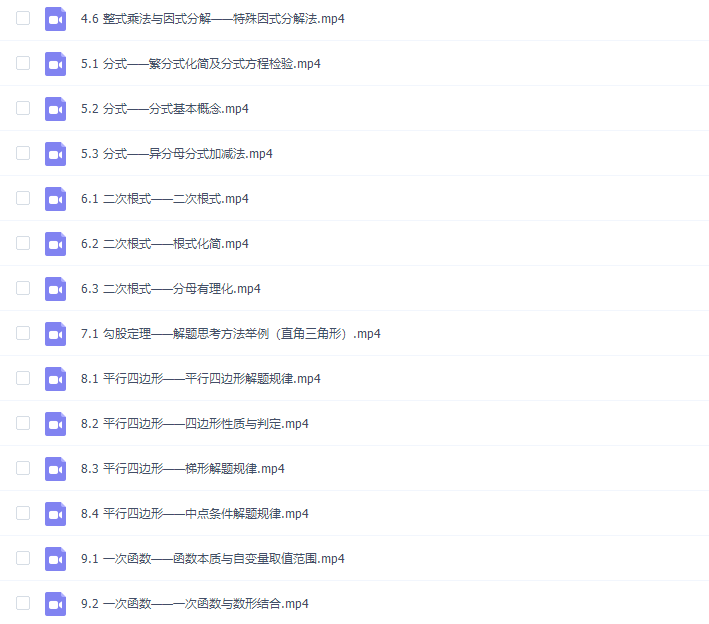This screenshot has width=709, height=624.
Task: Select the 8.4 中点条件解题规律 checkbox
Action: (x=23, y=513)
